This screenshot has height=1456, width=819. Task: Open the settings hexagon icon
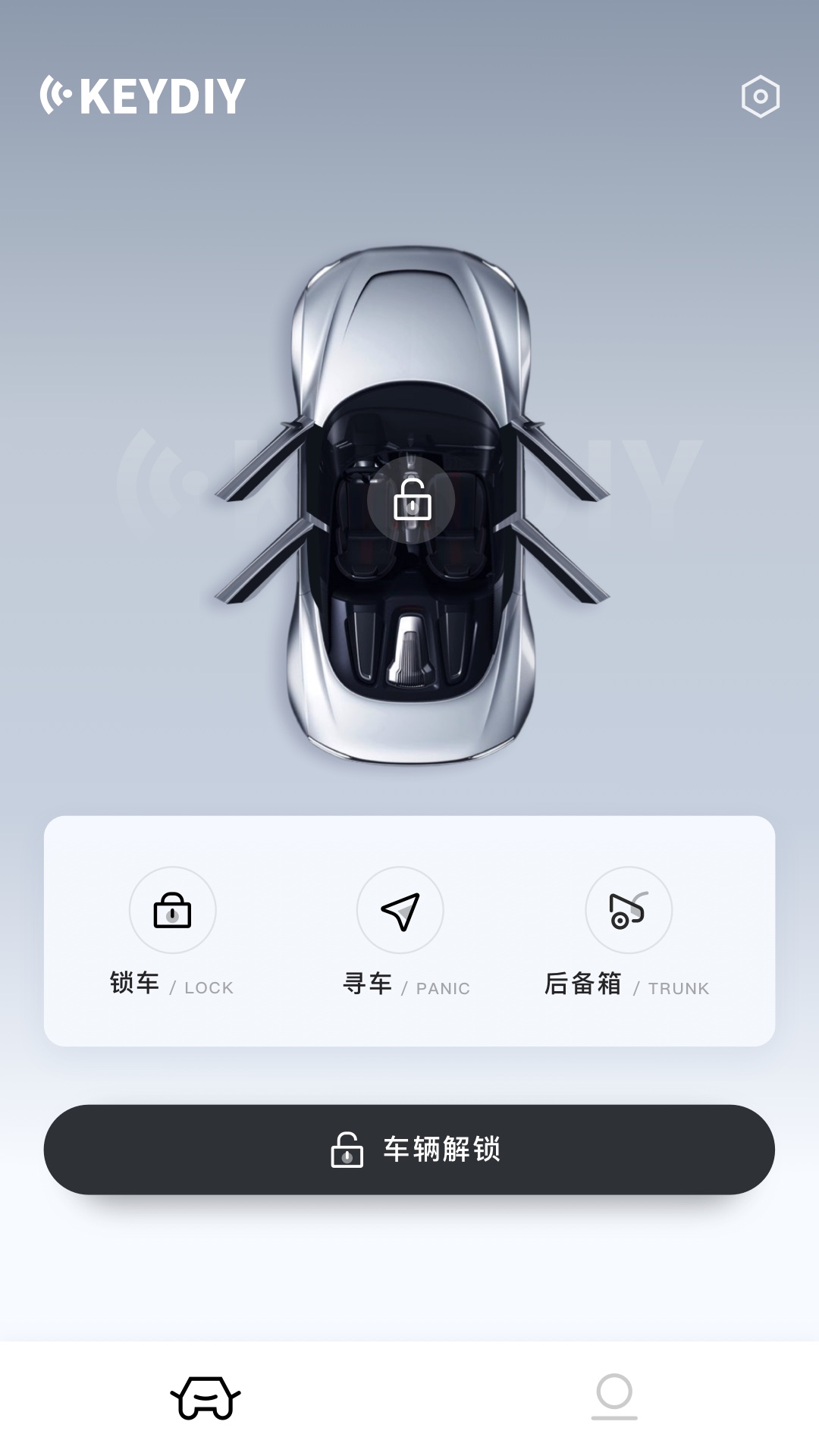pos(760,96)
